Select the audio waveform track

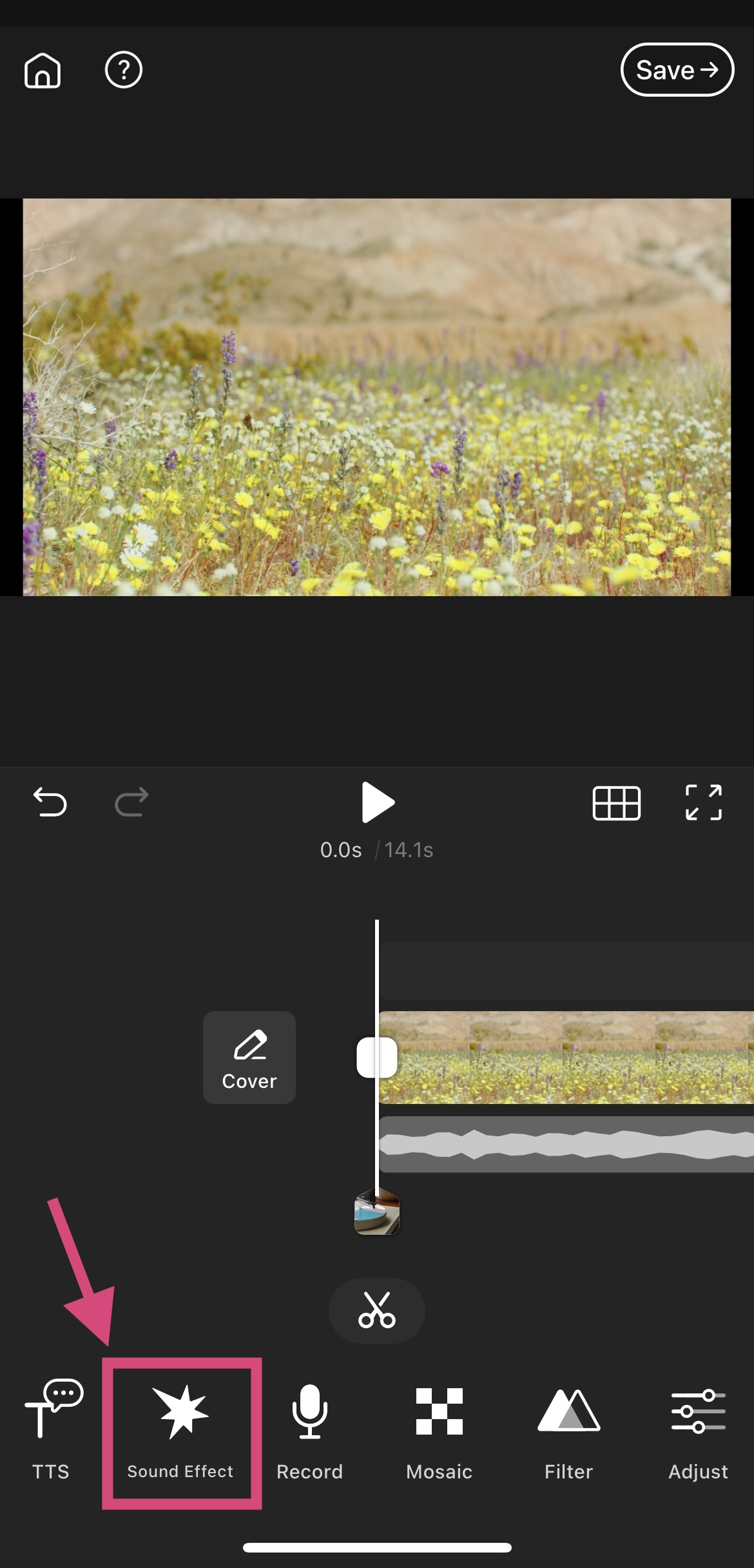[x=566, y=1145]
